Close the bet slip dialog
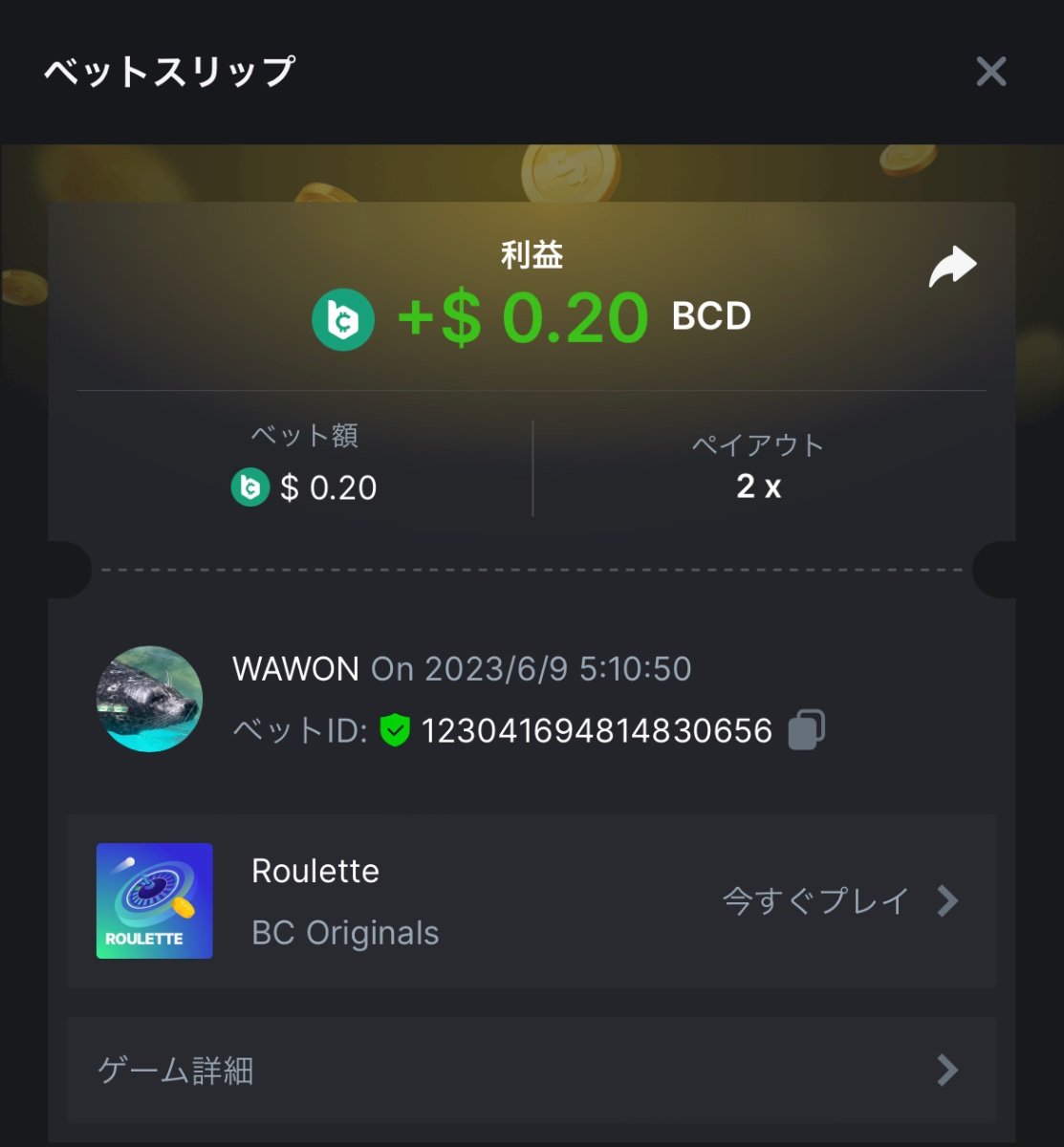 pyautogui.click(x=991, y=72)
